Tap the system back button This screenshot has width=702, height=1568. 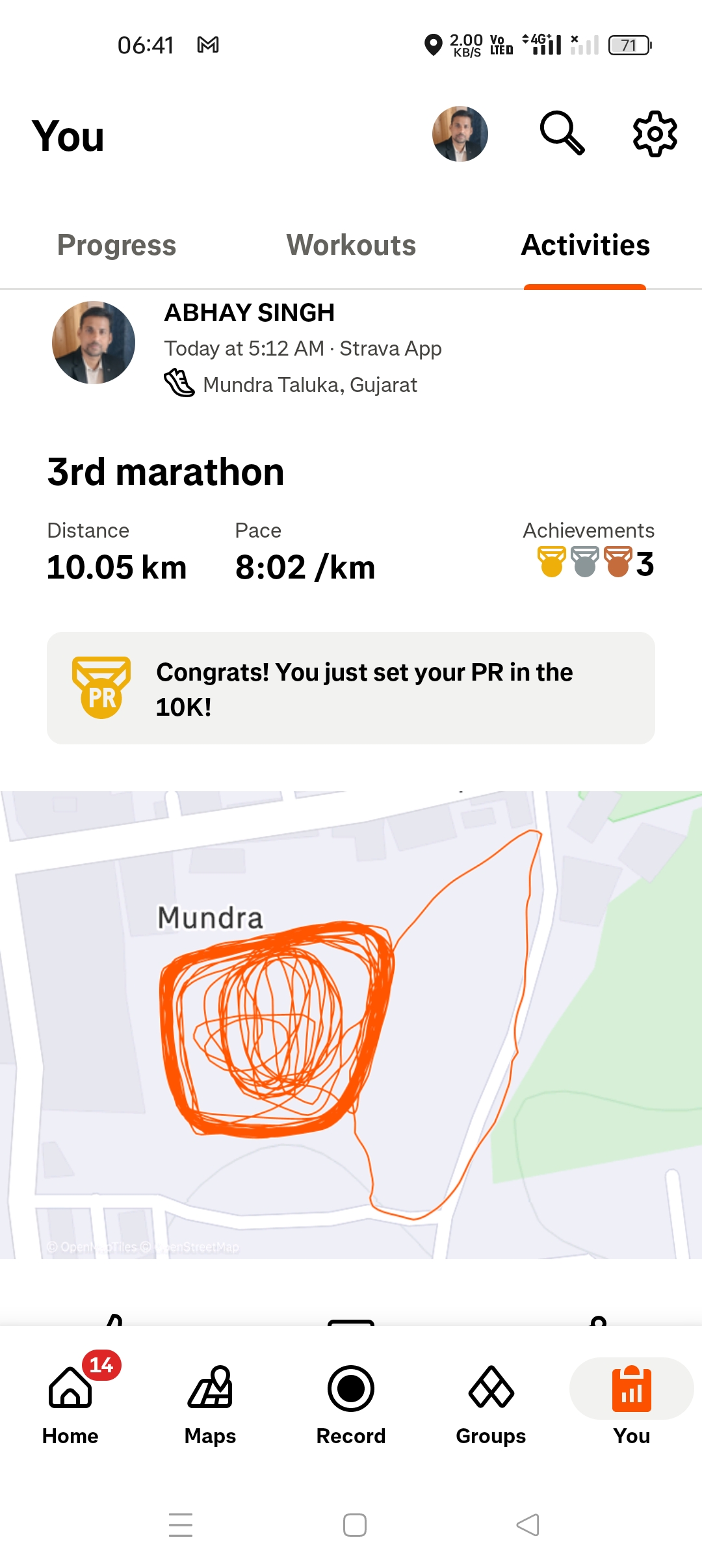pyautogui.click(x=527, y=1524)
